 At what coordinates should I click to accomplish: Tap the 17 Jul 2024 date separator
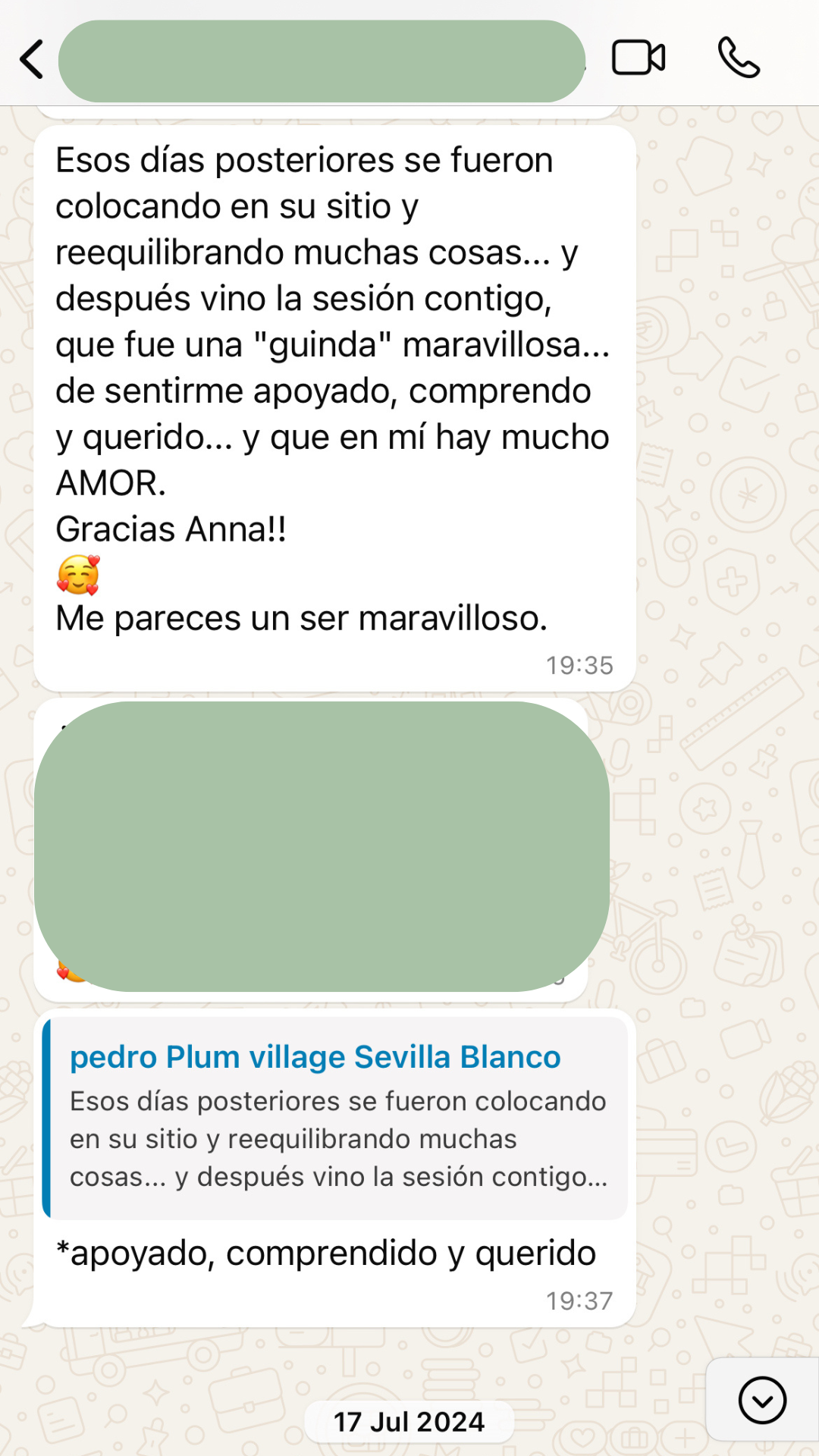click(x=409, y=1421)
